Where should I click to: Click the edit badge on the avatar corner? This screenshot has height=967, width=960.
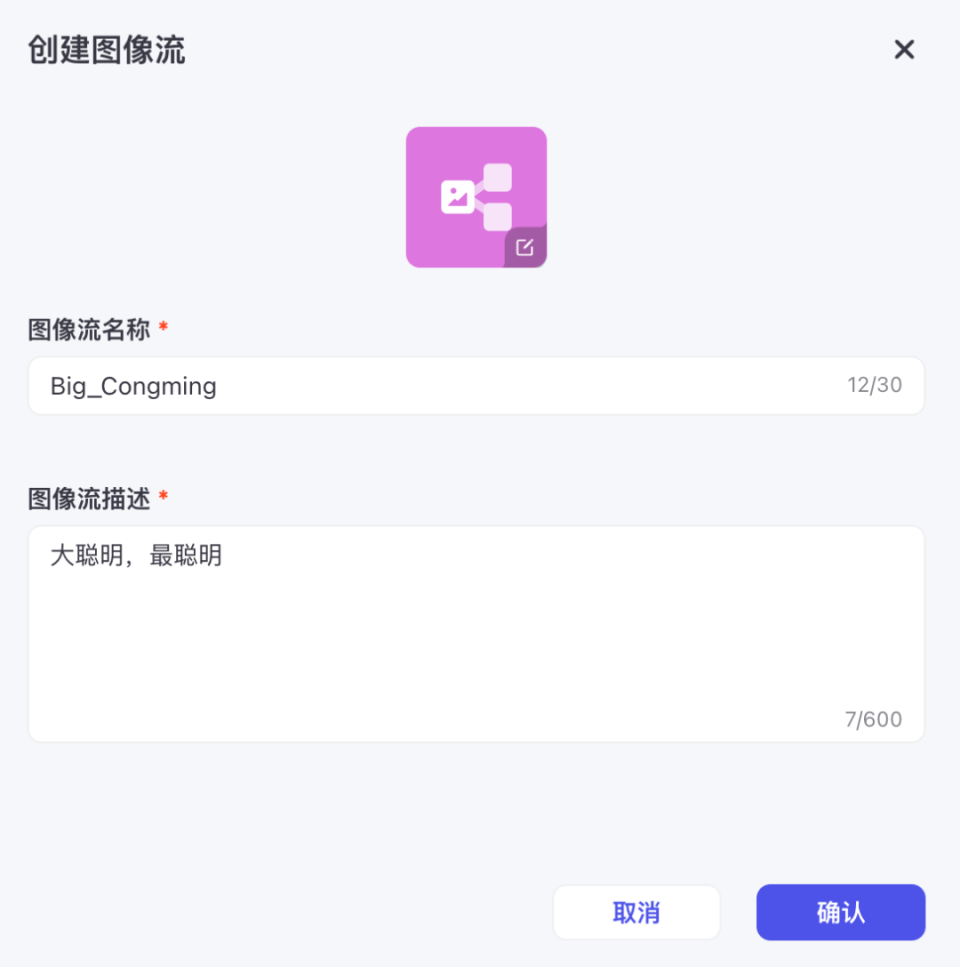click(x=524, y=246)
